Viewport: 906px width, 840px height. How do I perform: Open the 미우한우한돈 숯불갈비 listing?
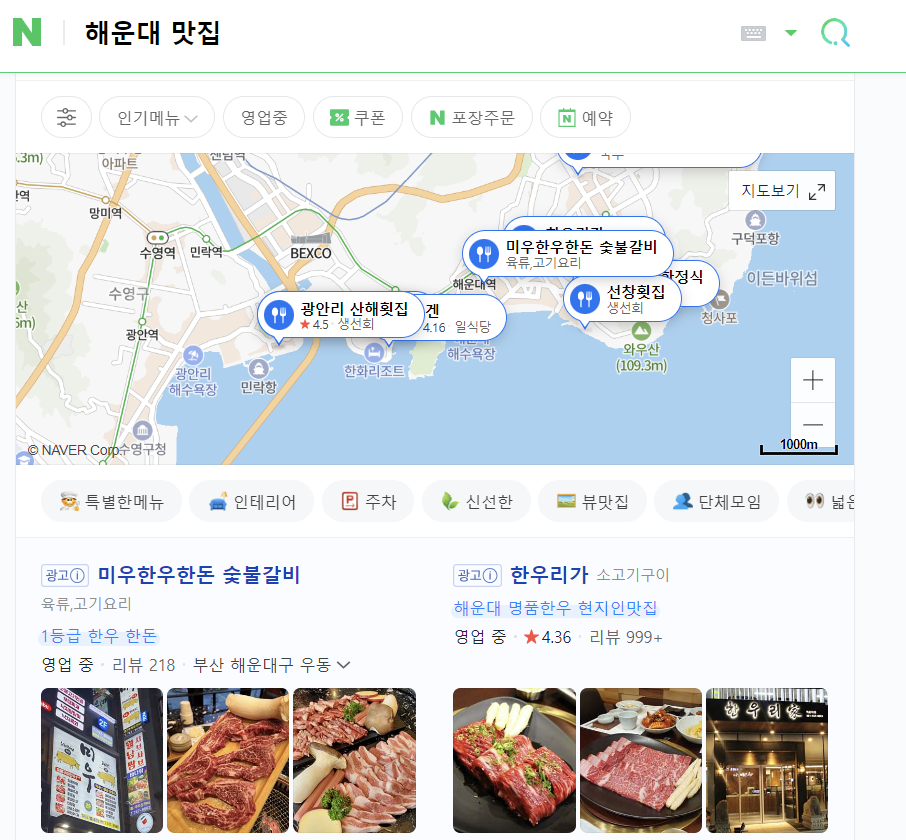click(x=198, y=575)
